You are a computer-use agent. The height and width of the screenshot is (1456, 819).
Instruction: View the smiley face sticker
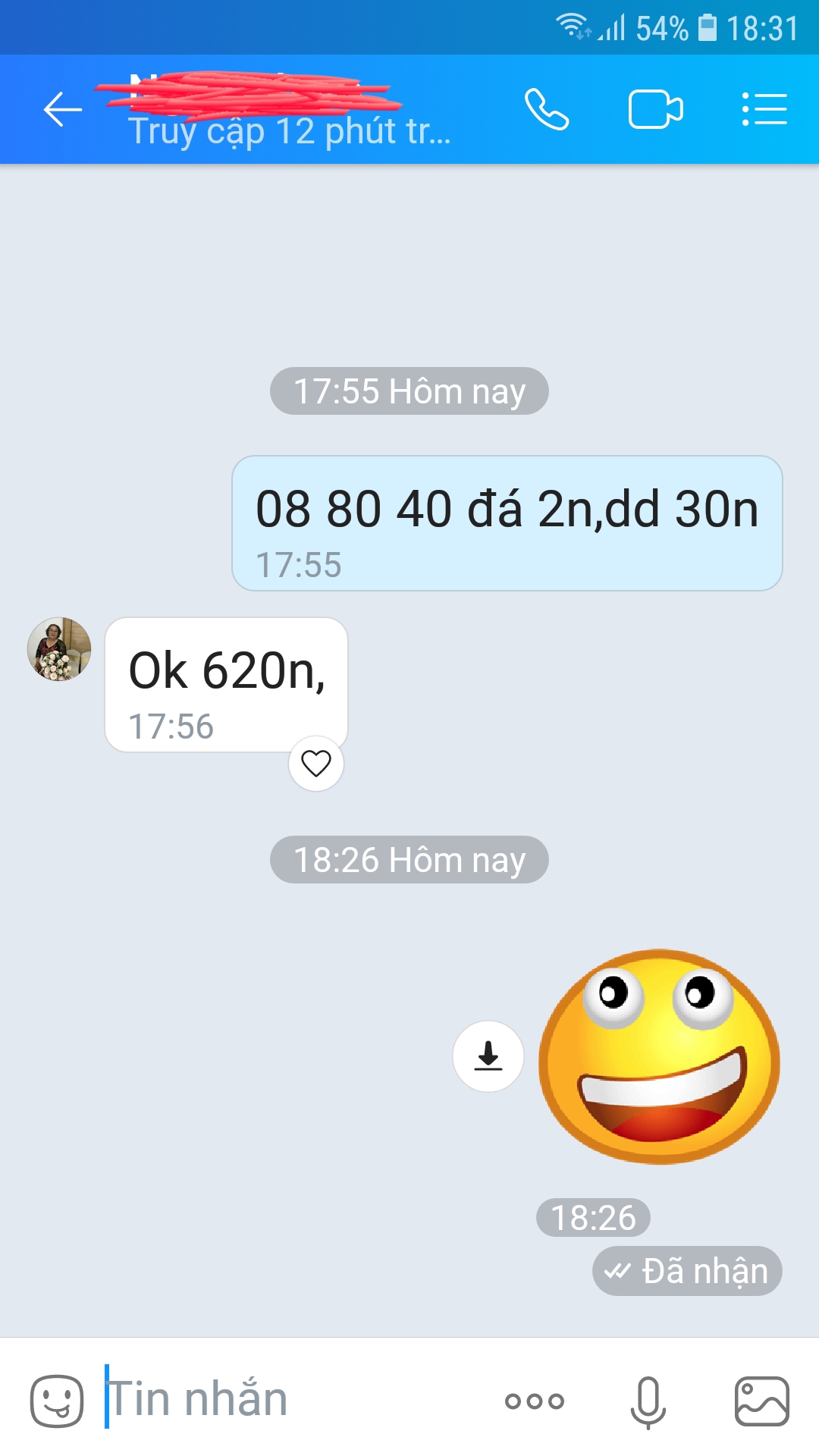659,1056
